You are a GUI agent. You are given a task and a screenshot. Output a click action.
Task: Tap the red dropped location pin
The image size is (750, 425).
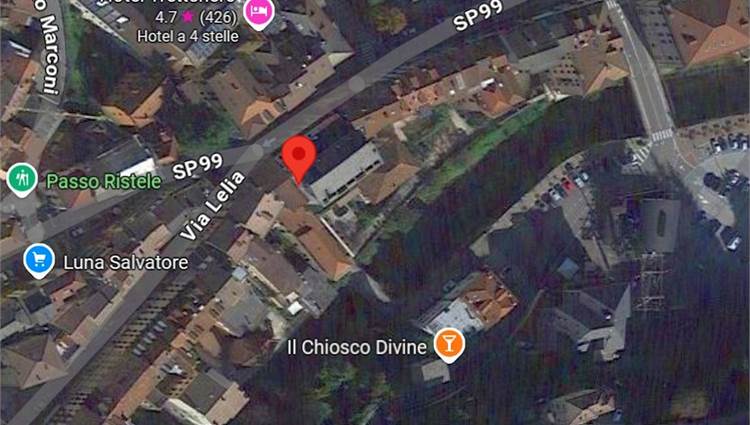tap(298, 159)
